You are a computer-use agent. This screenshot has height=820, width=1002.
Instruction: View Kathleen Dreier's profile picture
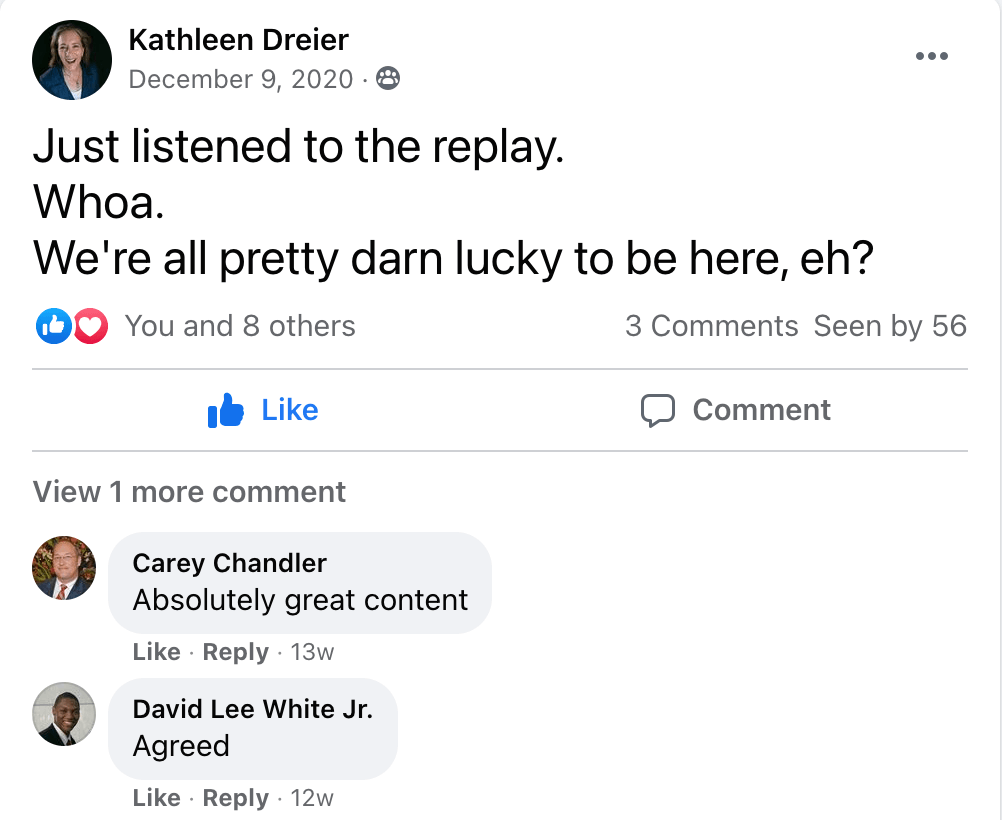[x=71, y=60]
